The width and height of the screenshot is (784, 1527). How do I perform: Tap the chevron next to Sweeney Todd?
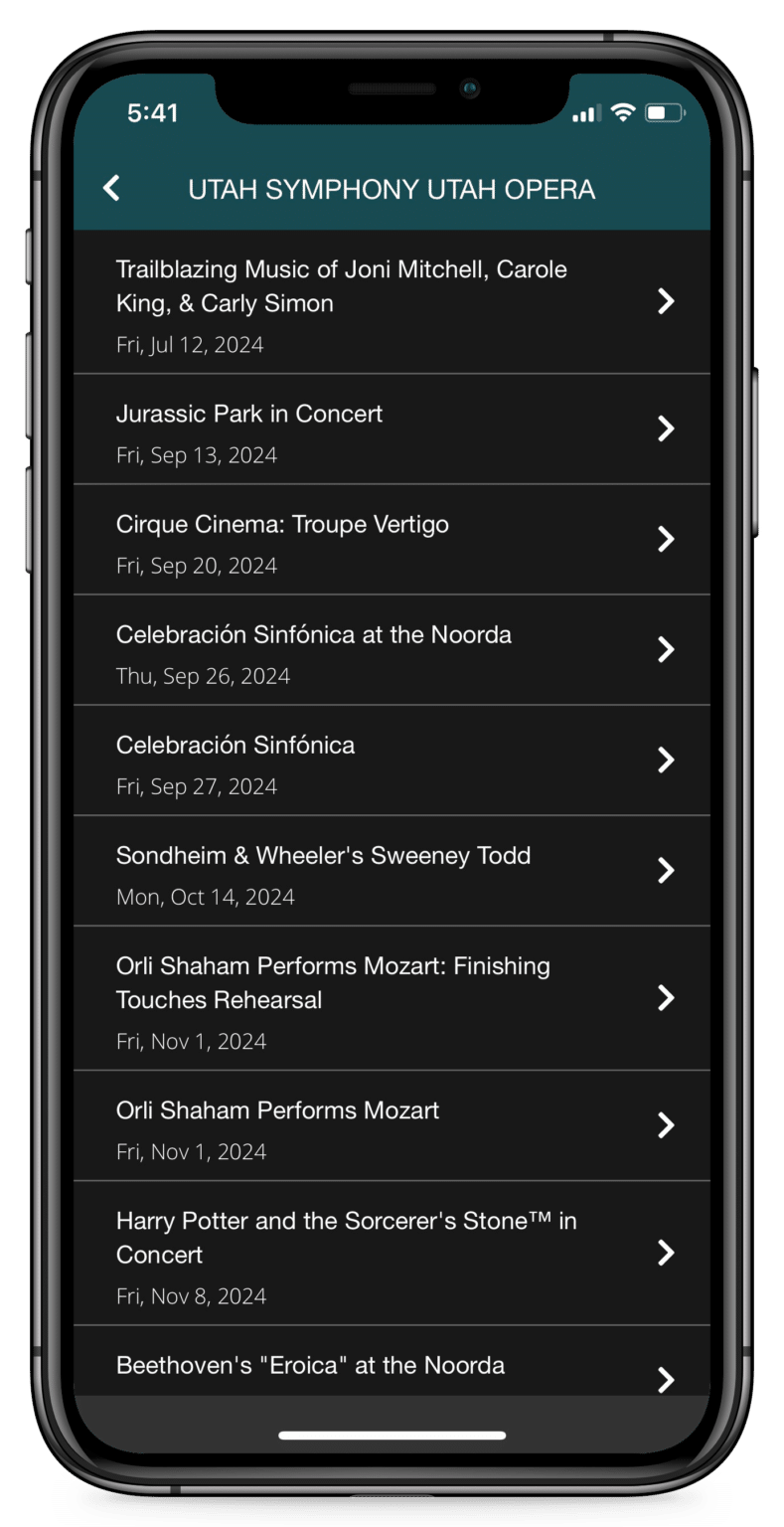pyautogui.click(x=667, y=870)
